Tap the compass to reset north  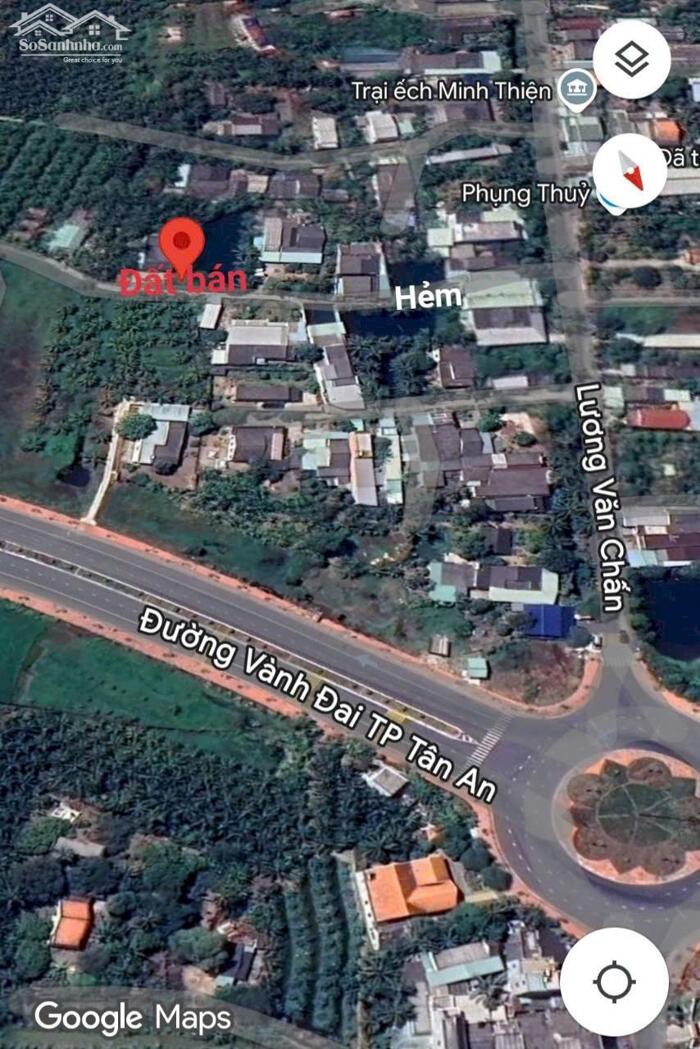click(x=631, y=171)
